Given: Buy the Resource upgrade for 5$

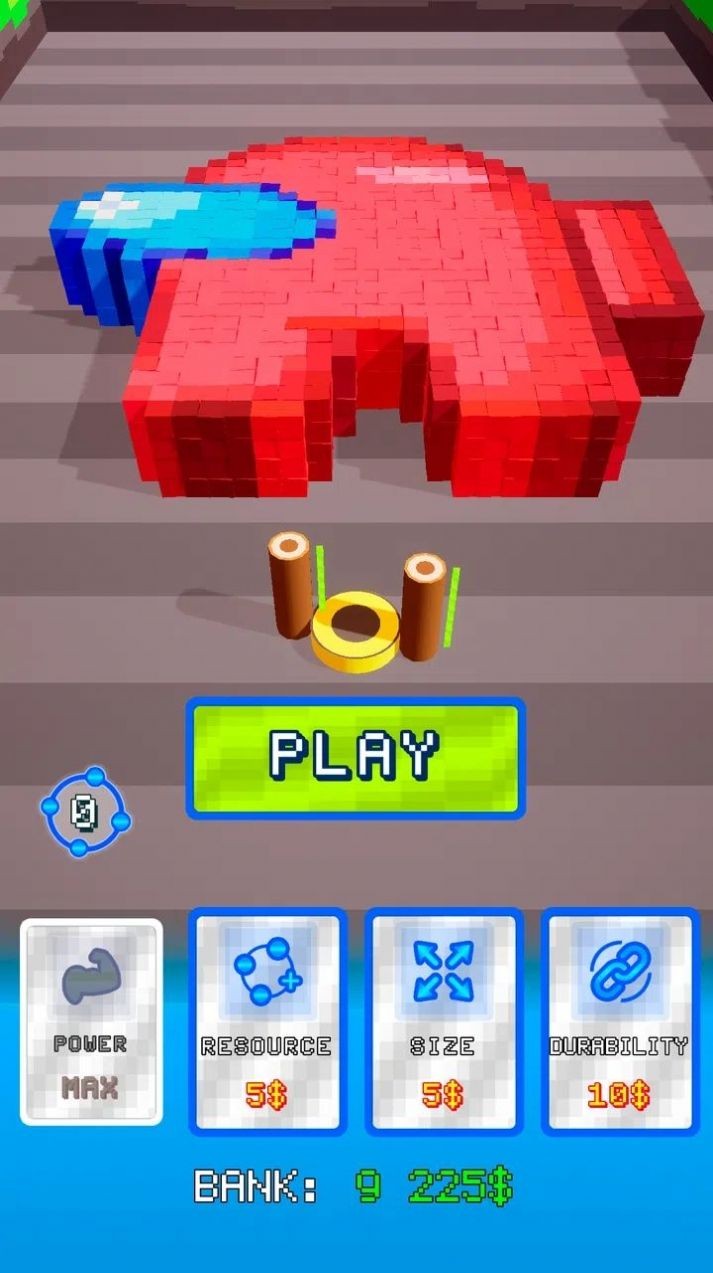Looking at the screenshot, I should pyautogui.click(x=266, y=1021).
